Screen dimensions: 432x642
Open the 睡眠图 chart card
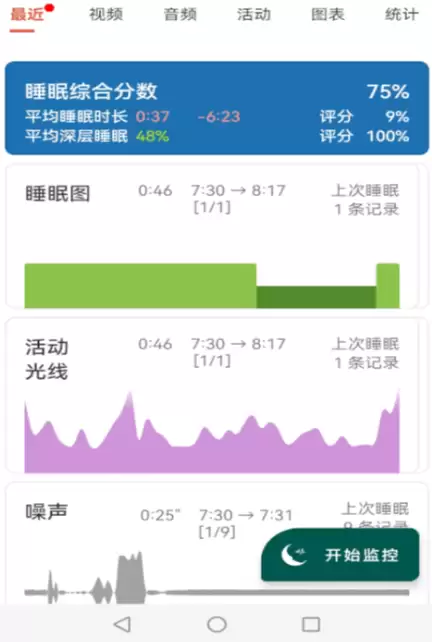212,236
